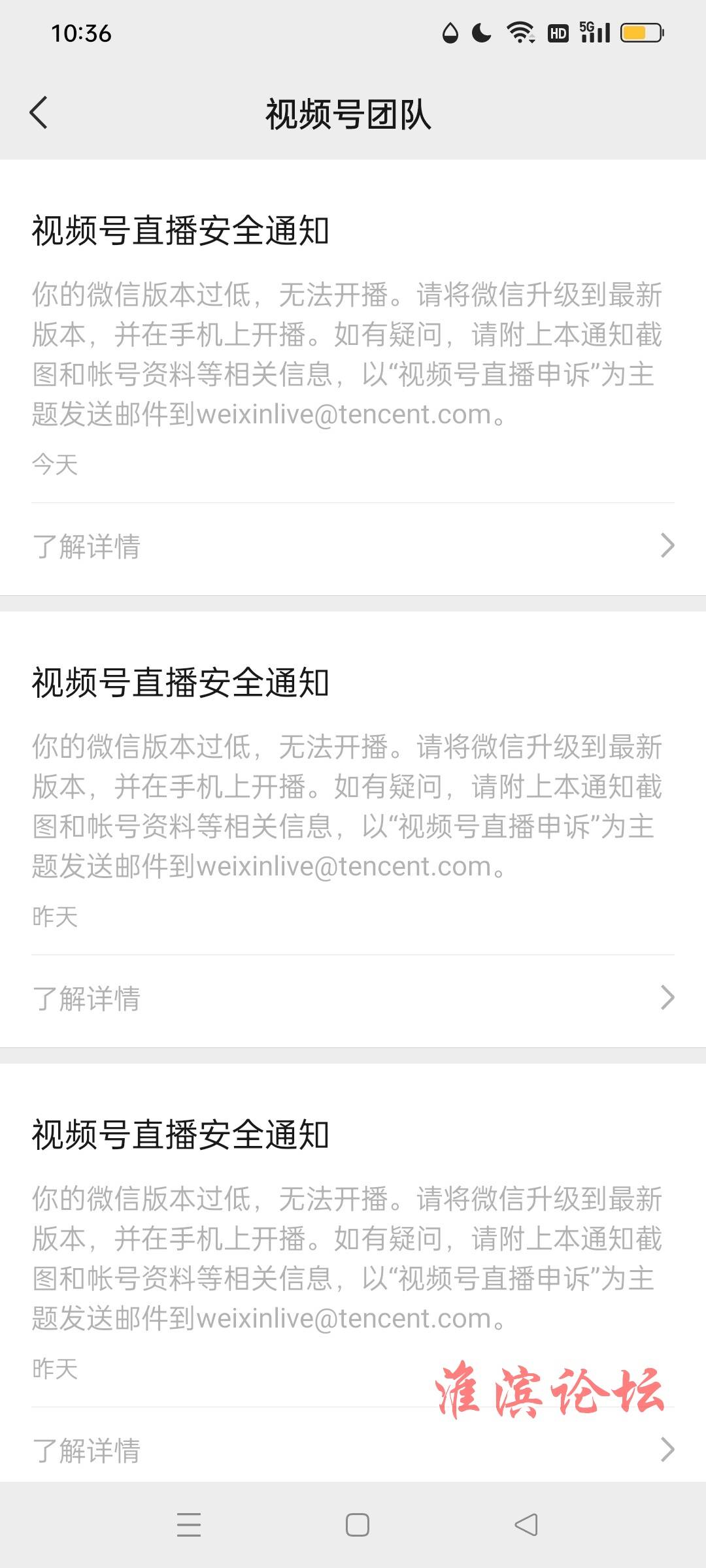
Task: Open 了解详情 under today's 今天 notification
Action: pos(353,546)
